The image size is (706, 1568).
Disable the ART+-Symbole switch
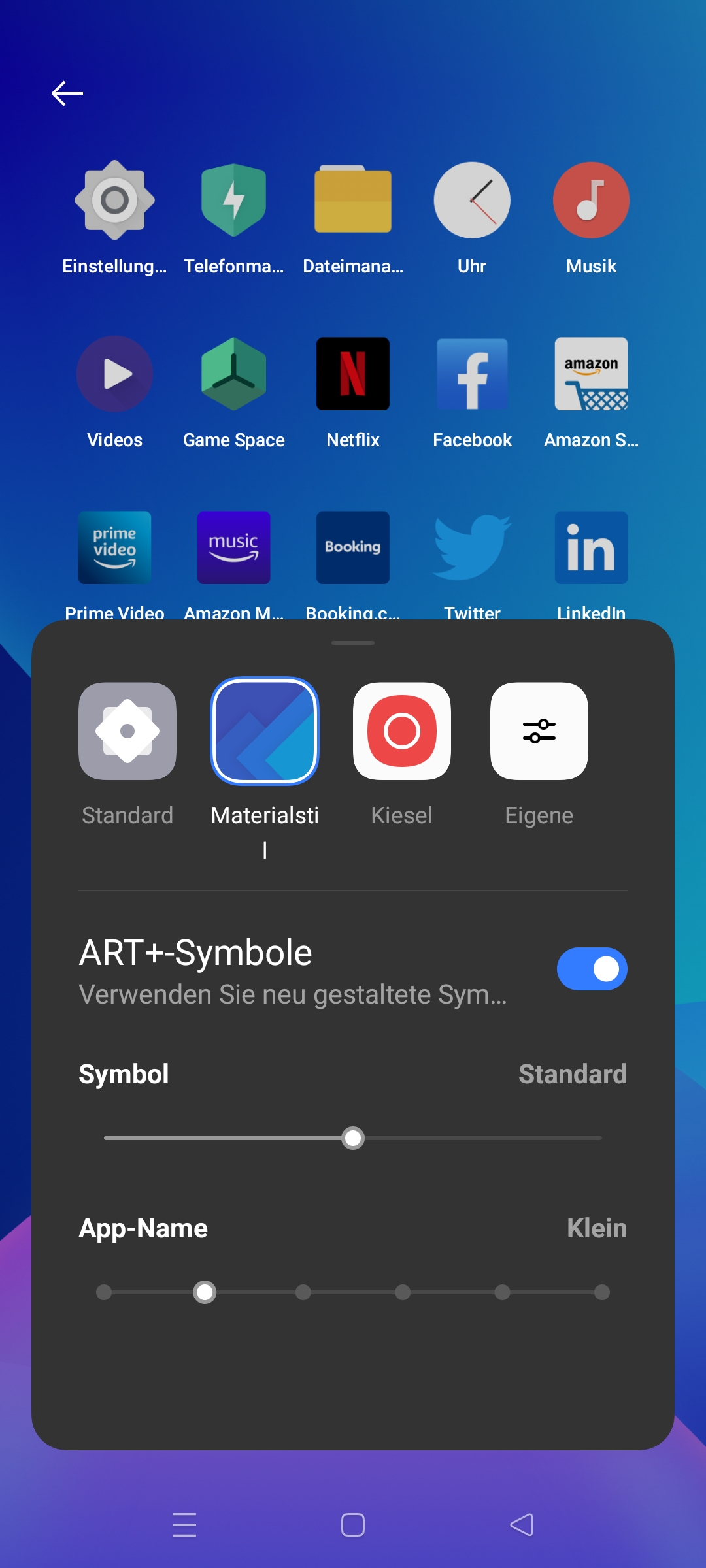coord(592,969)
